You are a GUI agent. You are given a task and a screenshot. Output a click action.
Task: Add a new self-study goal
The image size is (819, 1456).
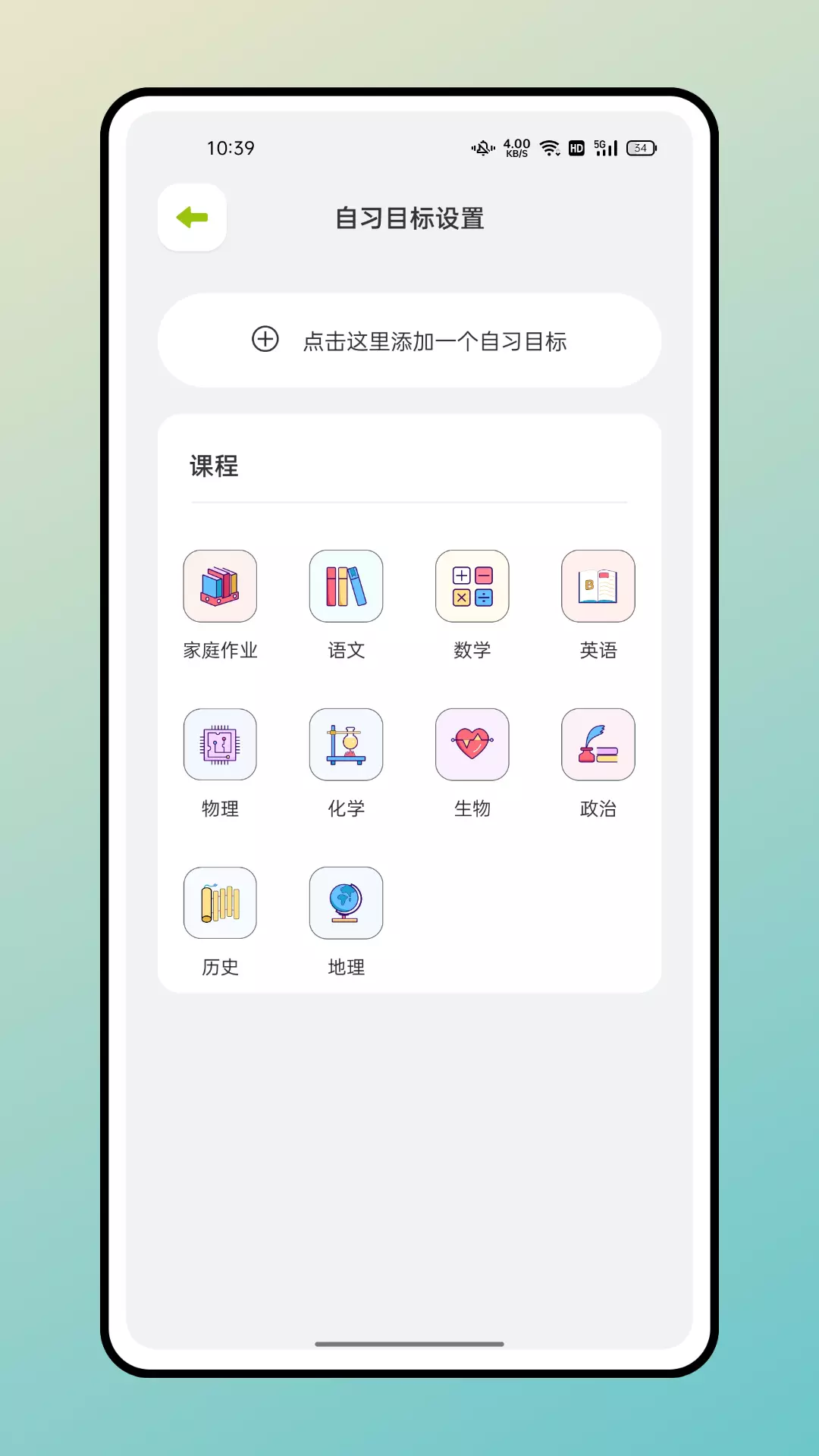(409, 340)
